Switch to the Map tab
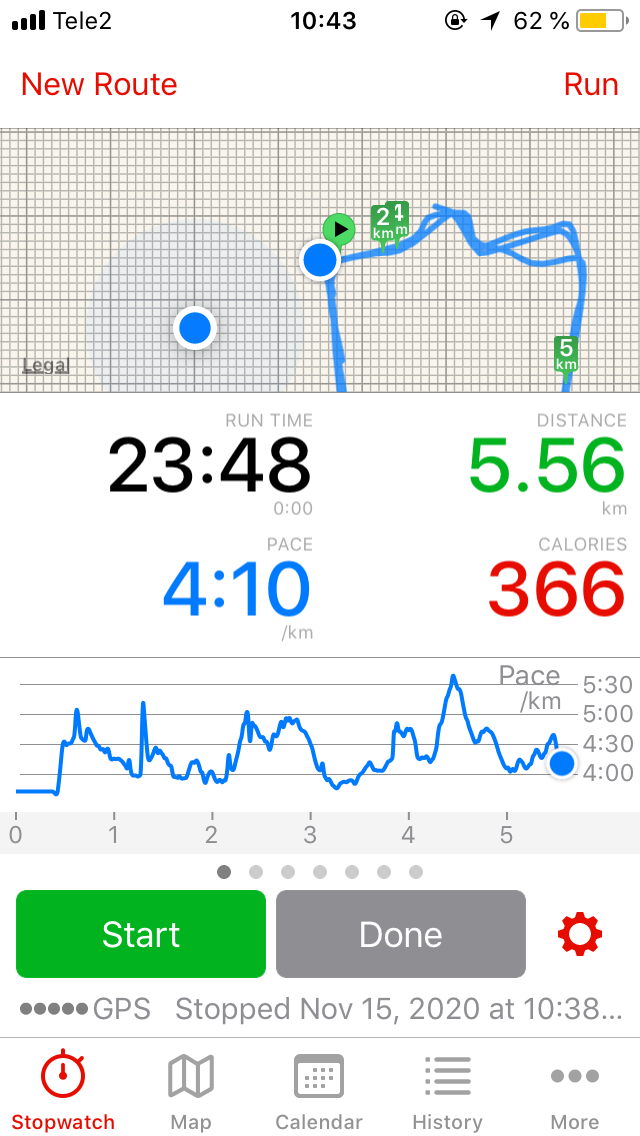 (x=190, y=1090)
